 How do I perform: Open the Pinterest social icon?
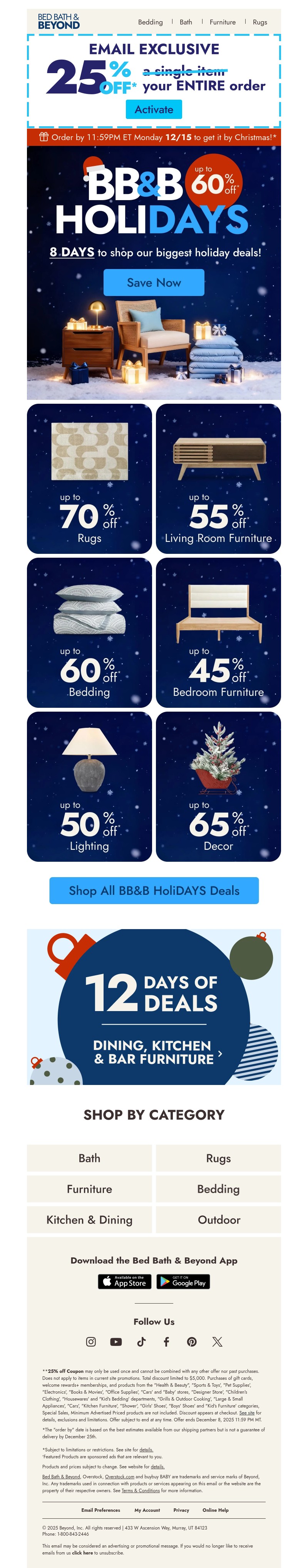click(x=192, y=1341)
